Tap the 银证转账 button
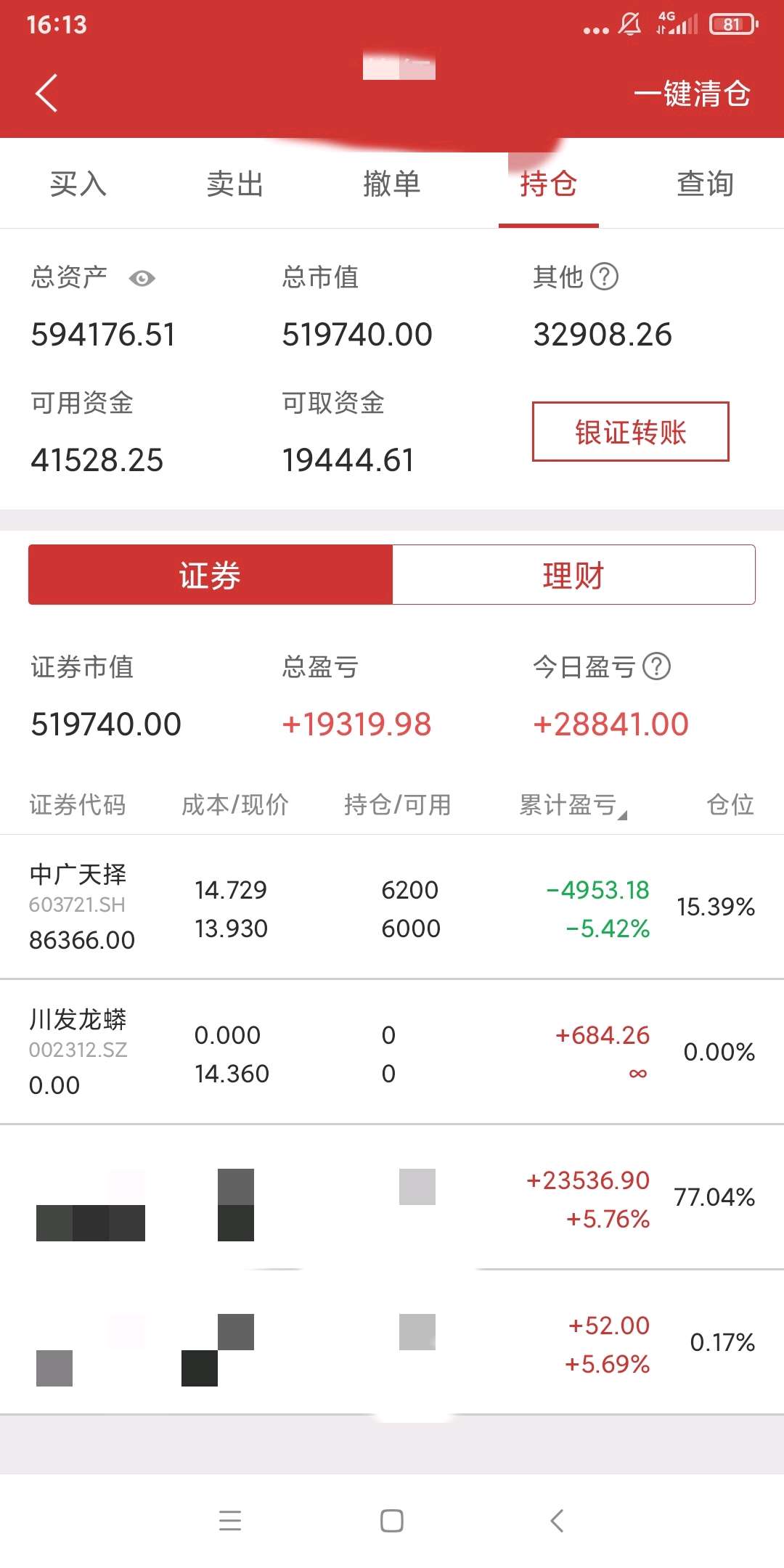Viewport: 784px width, 1568px height. (x=630, y=431)
